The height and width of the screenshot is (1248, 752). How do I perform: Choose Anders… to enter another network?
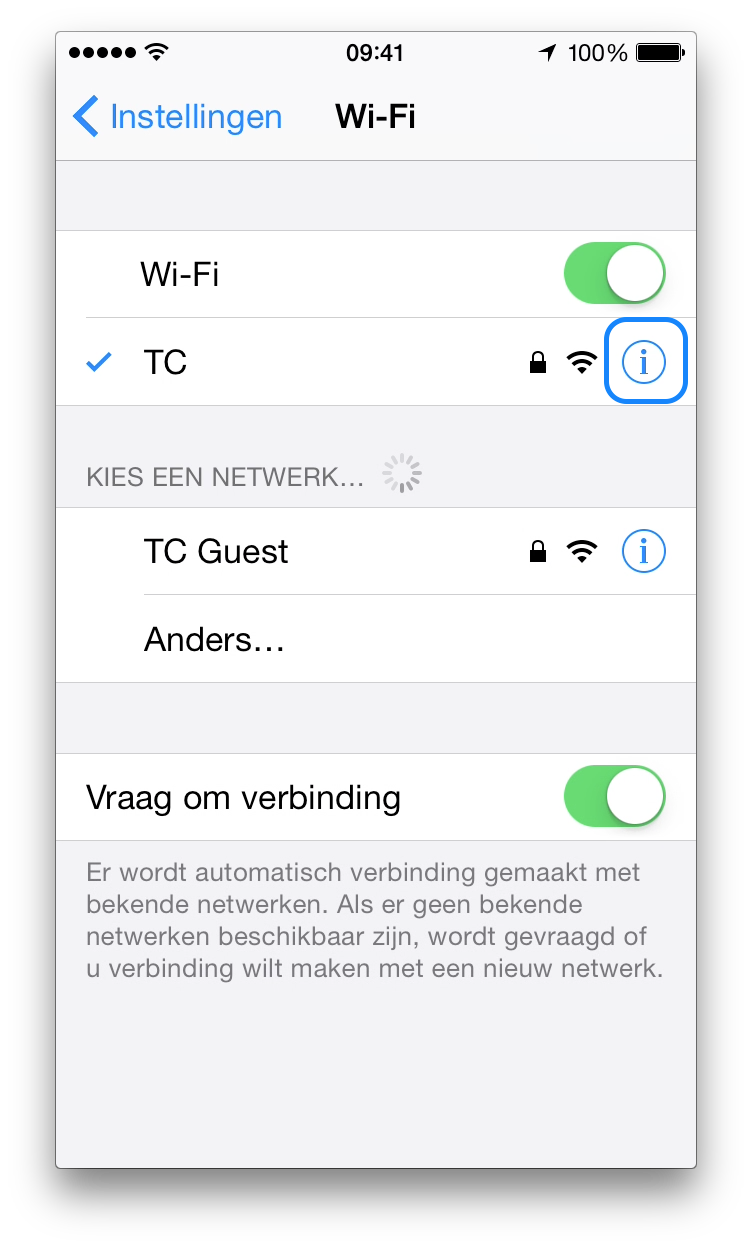(376, 639)
